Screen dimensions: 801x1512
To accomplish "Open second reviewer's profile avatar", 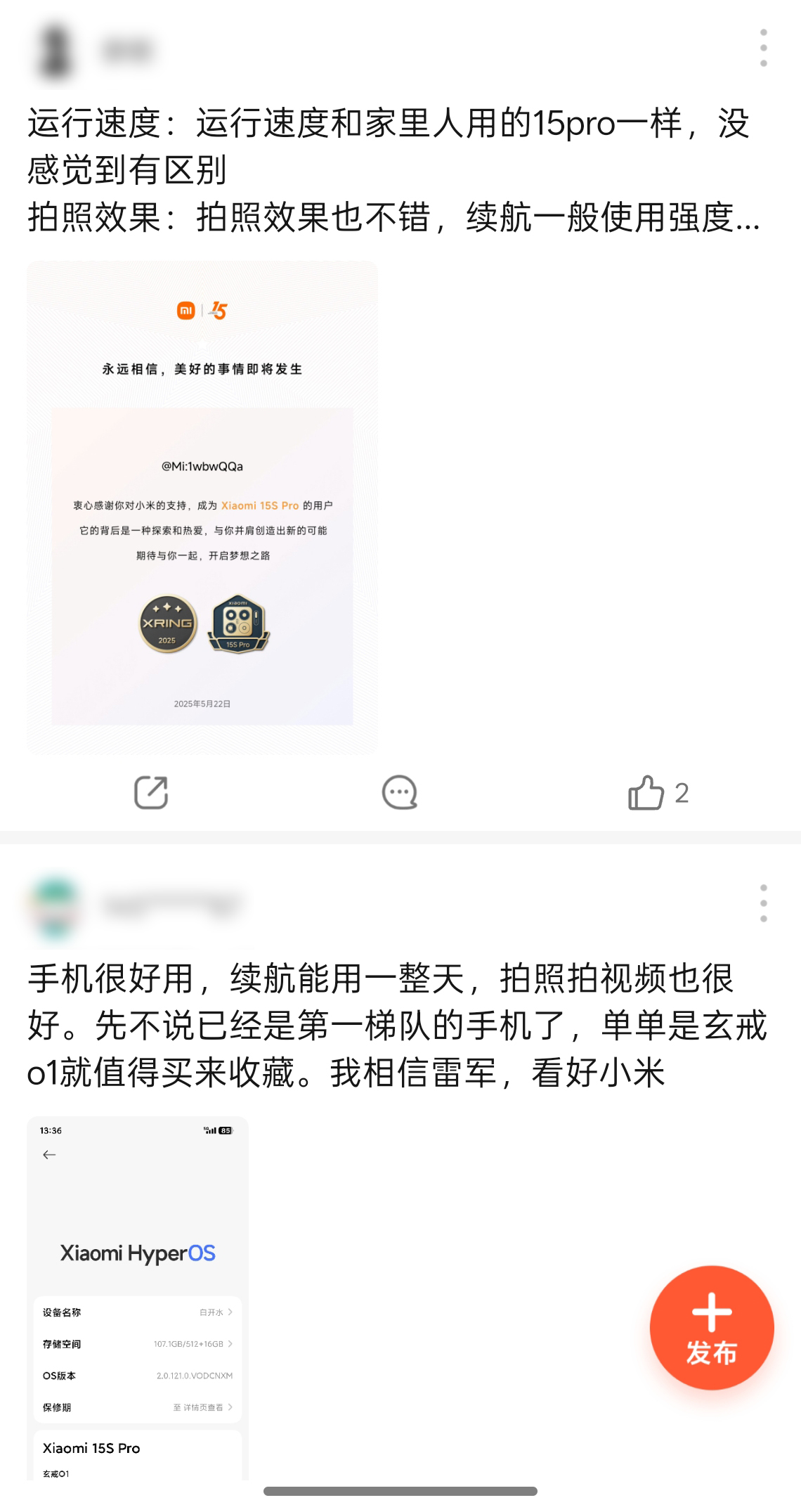I will coord(56,907).
